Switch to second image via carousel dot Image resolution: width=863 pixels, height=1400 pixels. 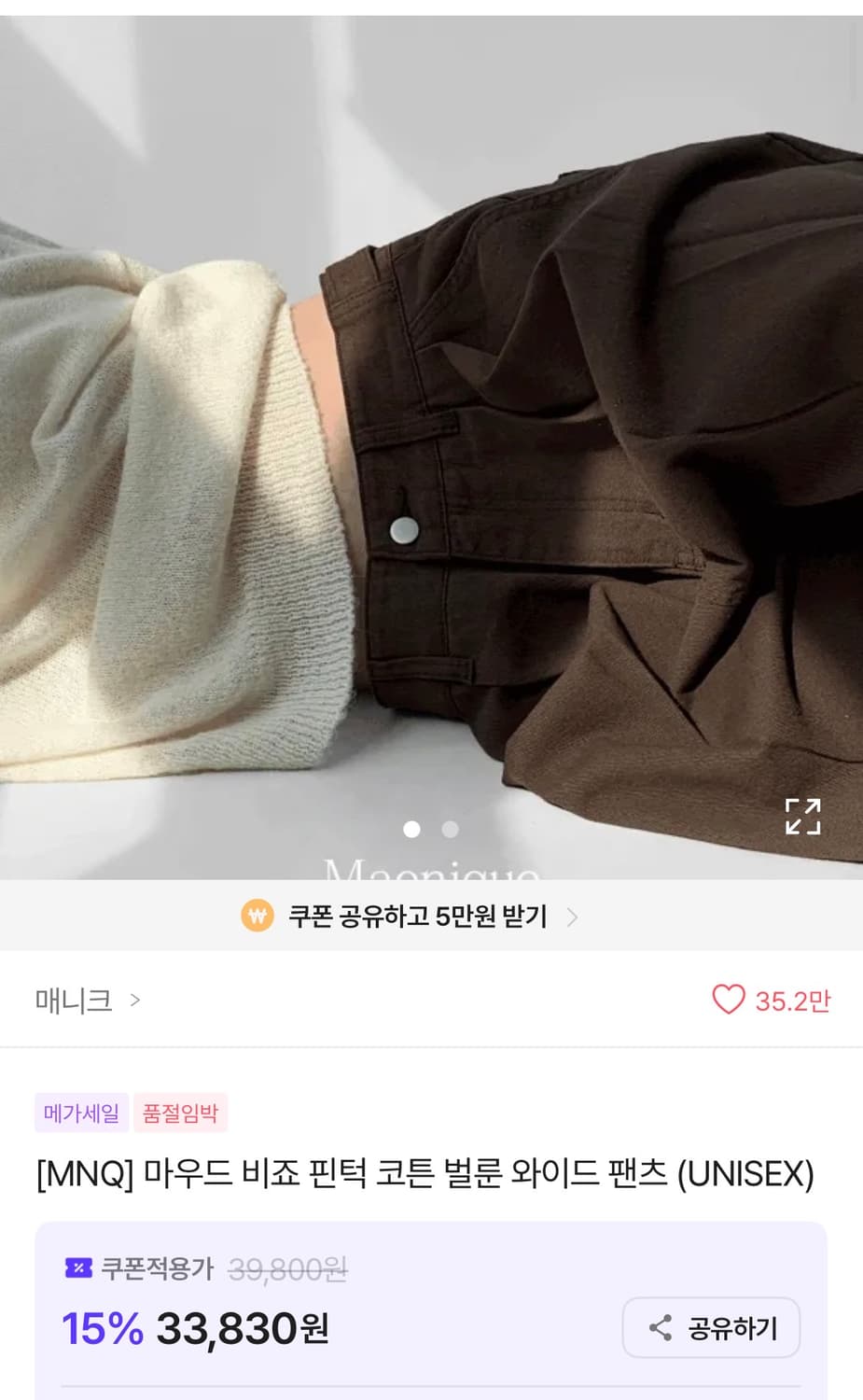[451, 830]
